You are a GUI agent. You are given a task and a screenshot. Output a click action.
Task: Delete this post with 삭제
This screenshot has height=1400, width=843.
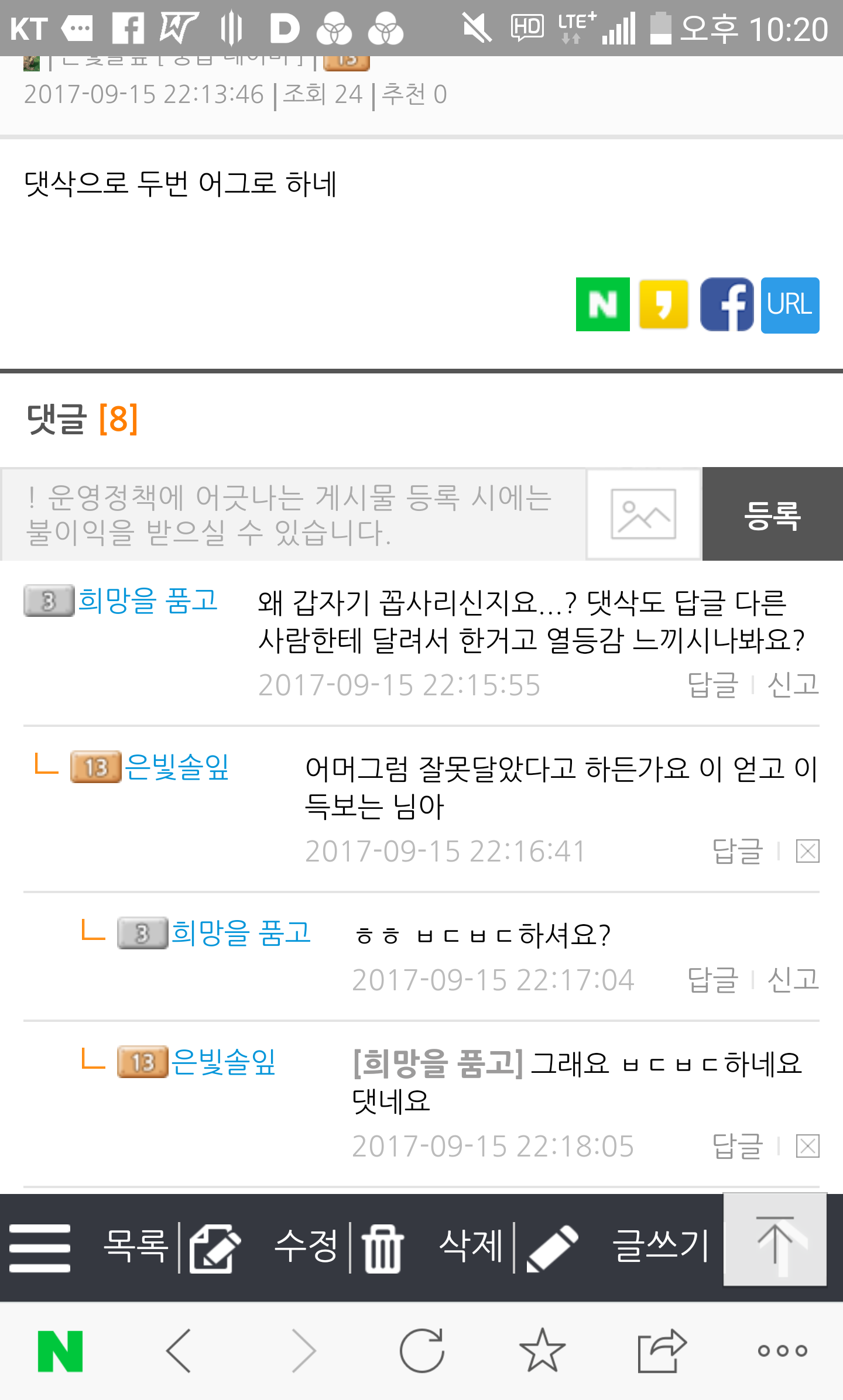433,1247
